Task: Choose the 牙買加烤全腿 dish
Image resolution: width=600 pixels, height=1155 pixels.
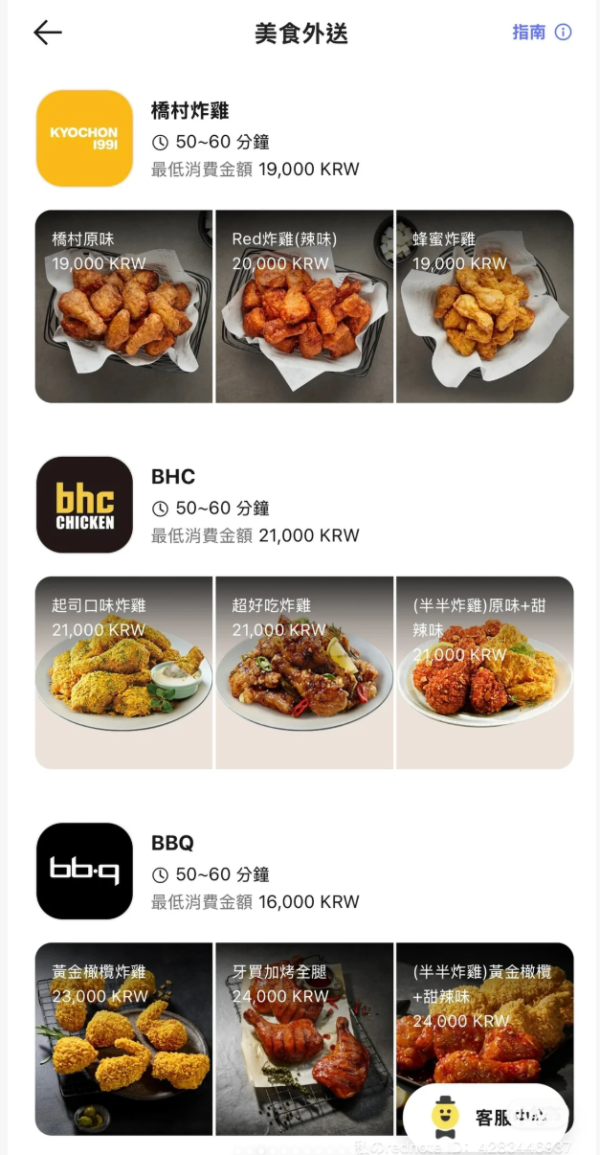Action: pos(304,1039)
